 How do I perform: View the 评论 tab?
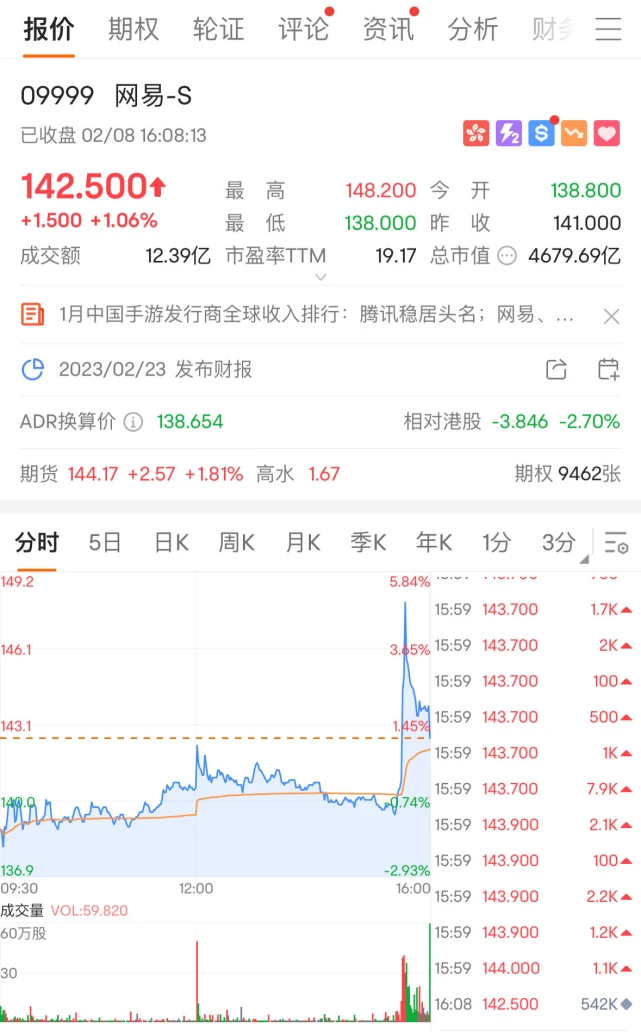(x=303, y=29)
